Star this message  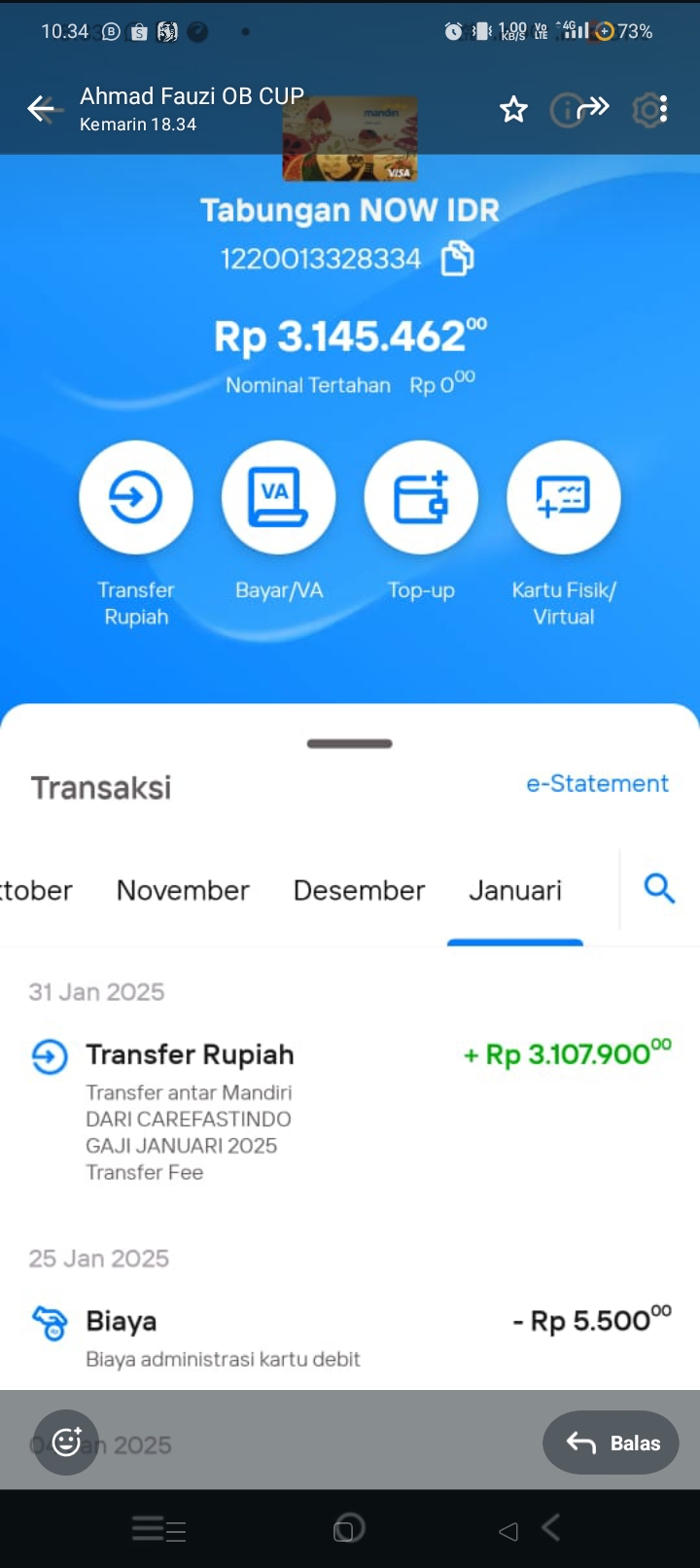(513, 109)
